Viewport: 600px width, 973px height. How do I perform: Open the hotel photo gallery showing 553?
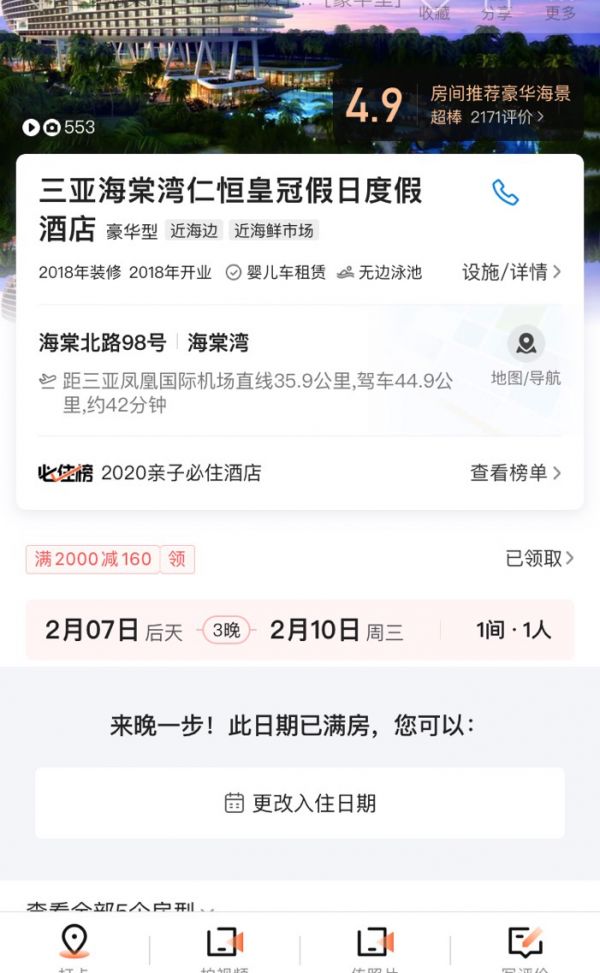click(x=59, y=127)
